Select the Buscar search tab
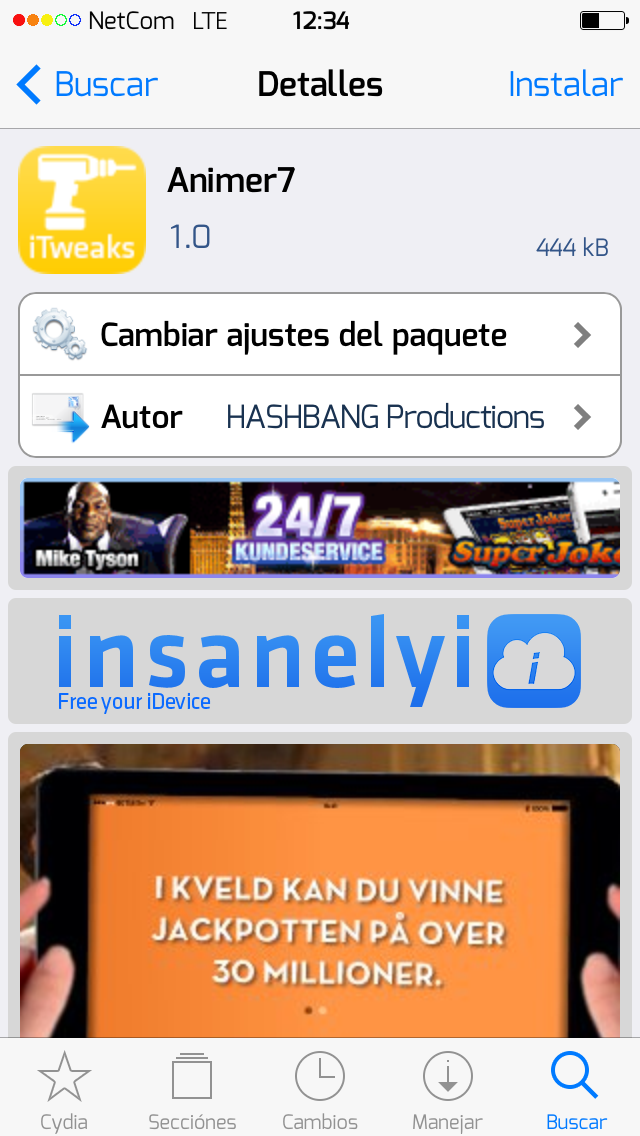This screenshot has width=640, height=1136. [x=575, y=1090]
